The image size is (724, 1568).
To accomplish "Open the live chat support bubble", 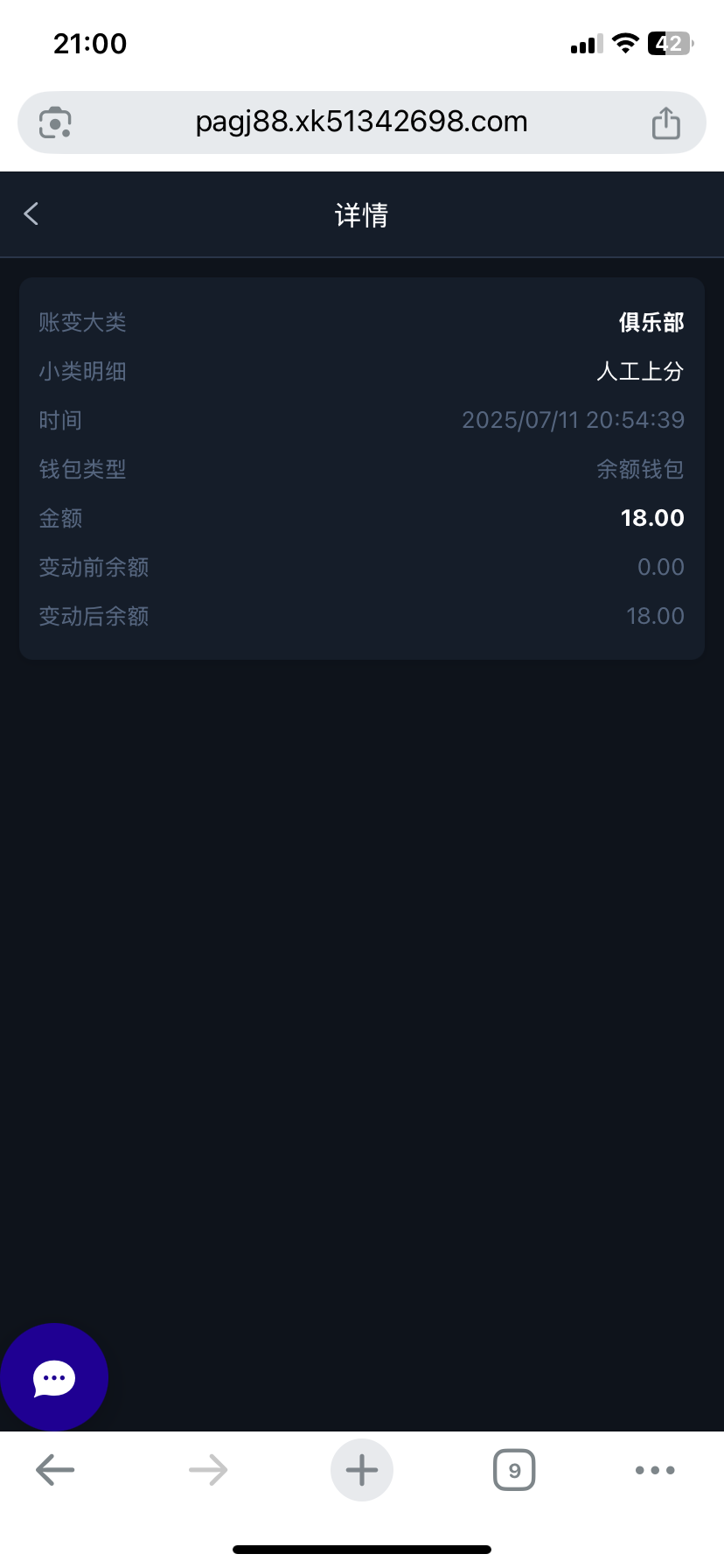I will (x=54, y=1377).
